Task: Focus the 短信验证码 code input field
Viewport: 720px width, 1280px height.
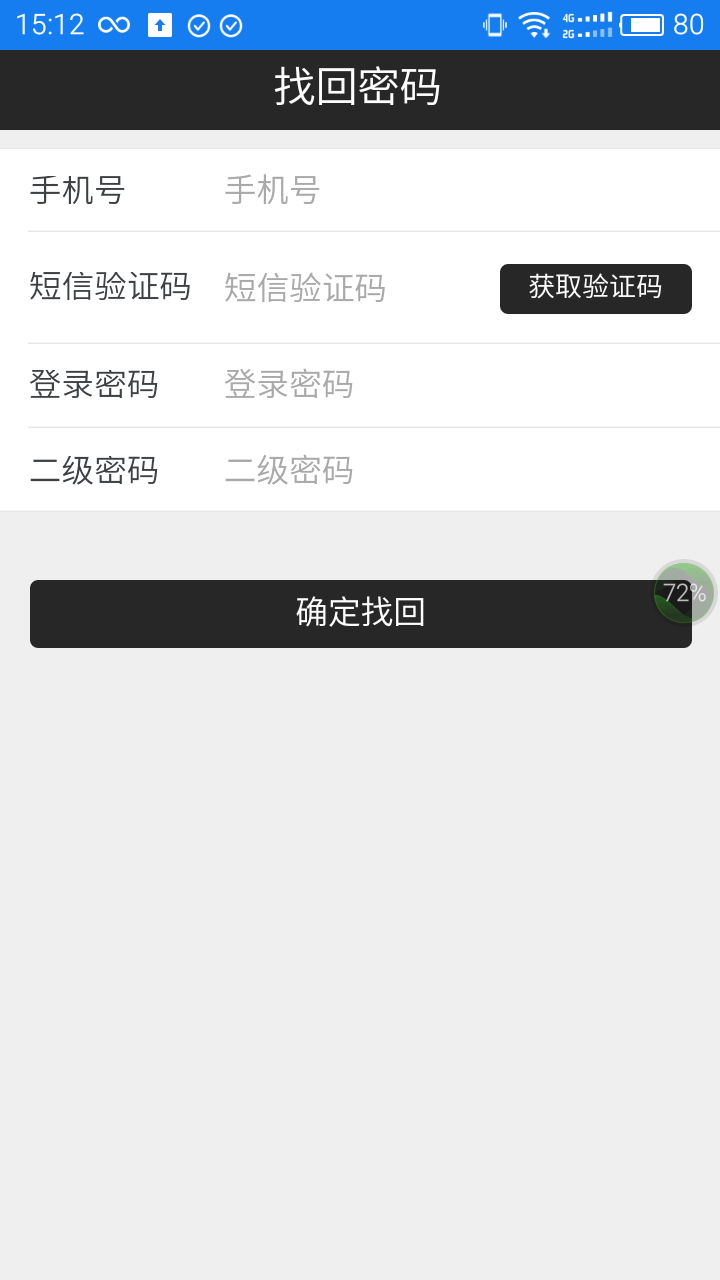Action: 350,288
